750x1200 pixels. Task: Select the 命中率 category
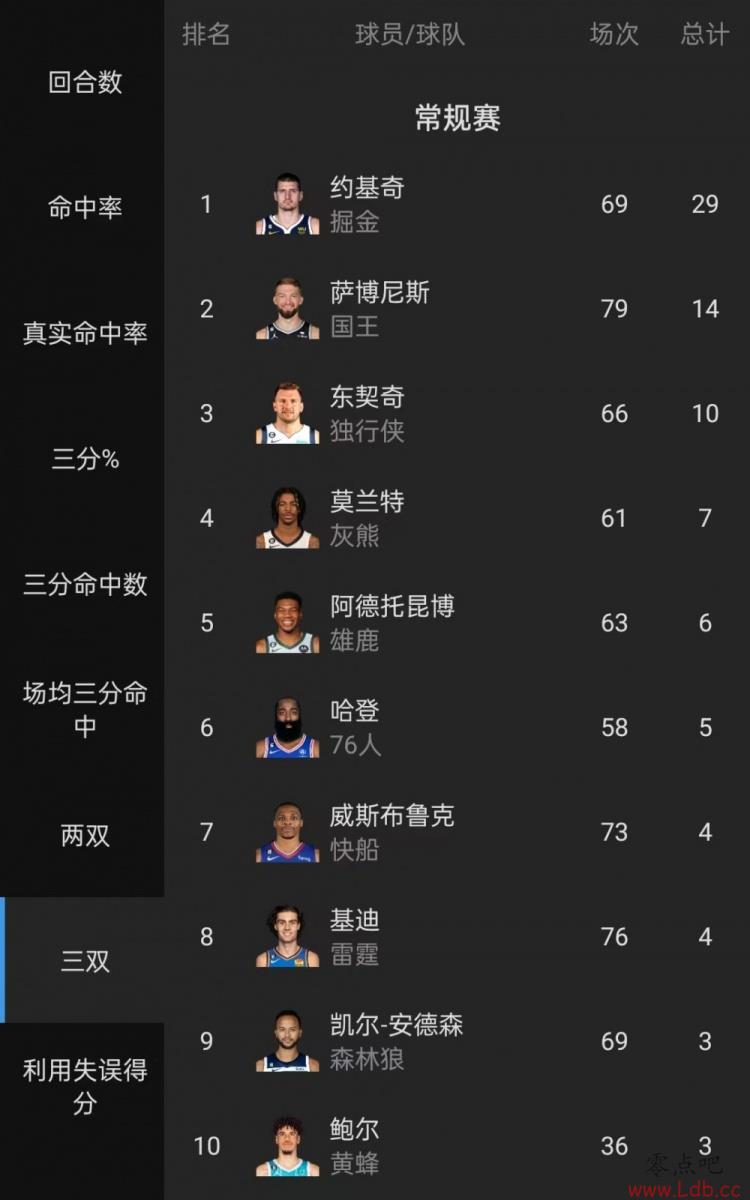(84, 208)
